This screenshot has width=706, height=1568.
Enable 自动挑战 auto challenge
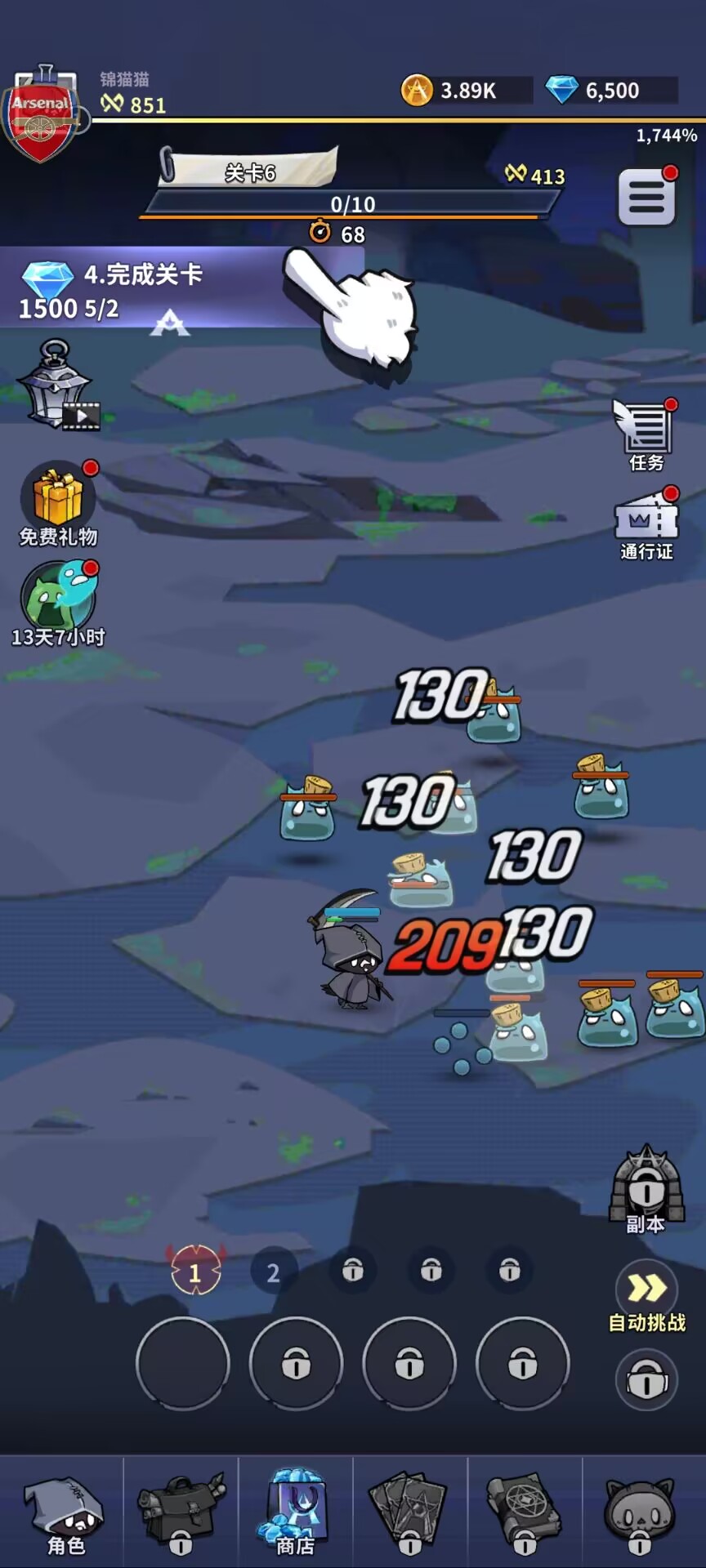click(x=646, y=1295)
